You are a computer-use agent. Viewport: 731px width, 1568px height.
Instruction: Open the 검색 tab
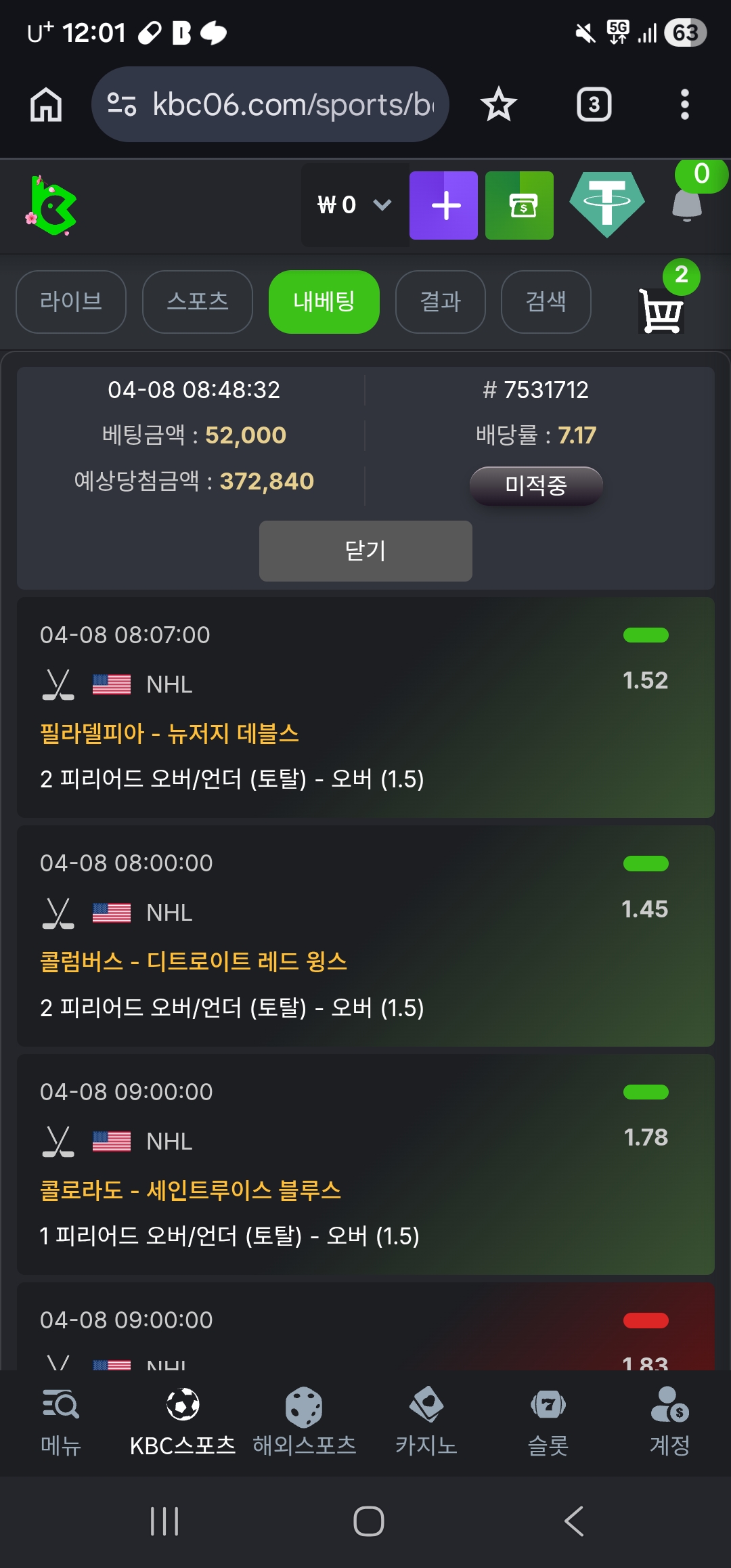(546, 302)
